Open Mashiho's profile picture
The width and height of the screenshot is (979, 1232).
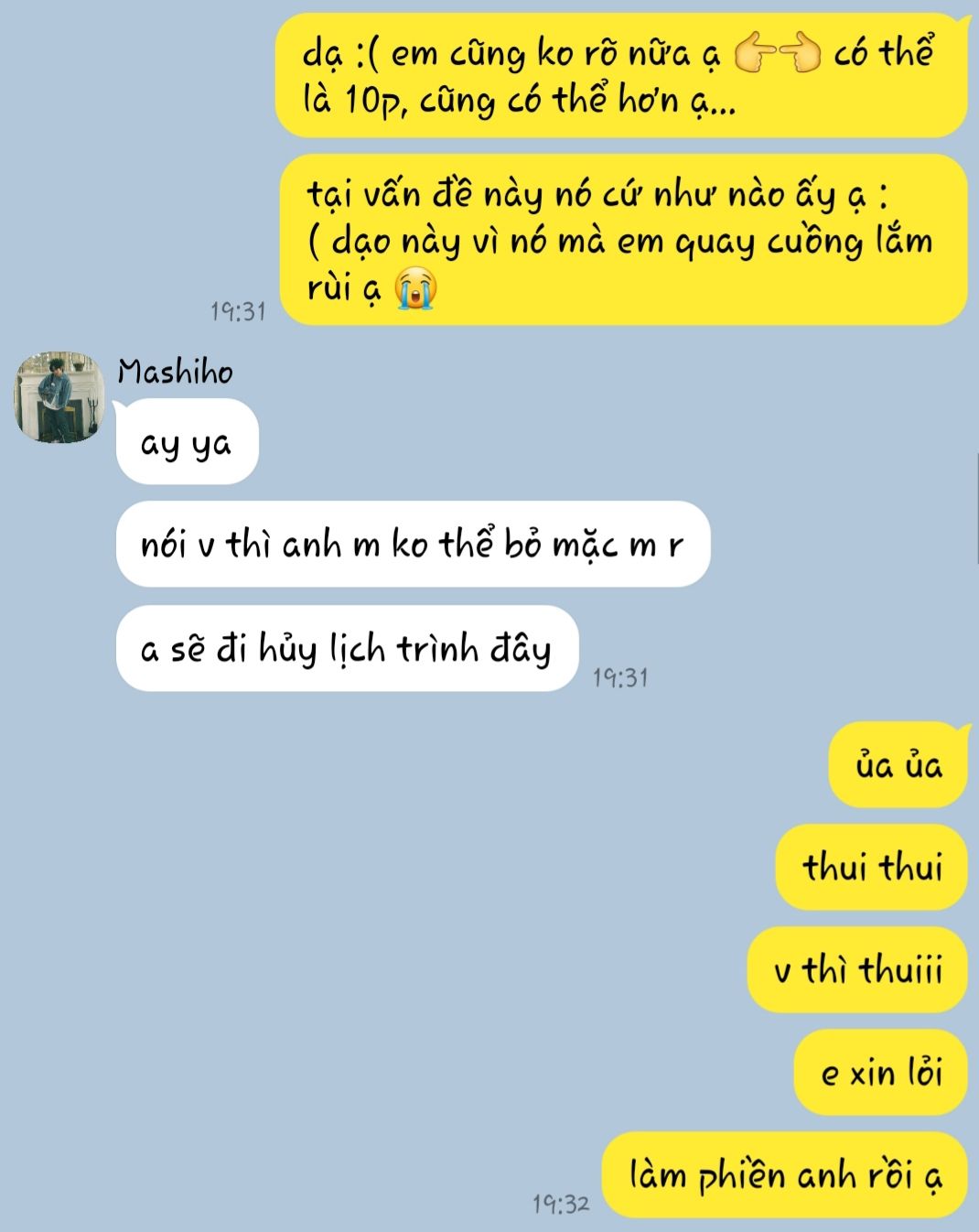tap(59, 396)
